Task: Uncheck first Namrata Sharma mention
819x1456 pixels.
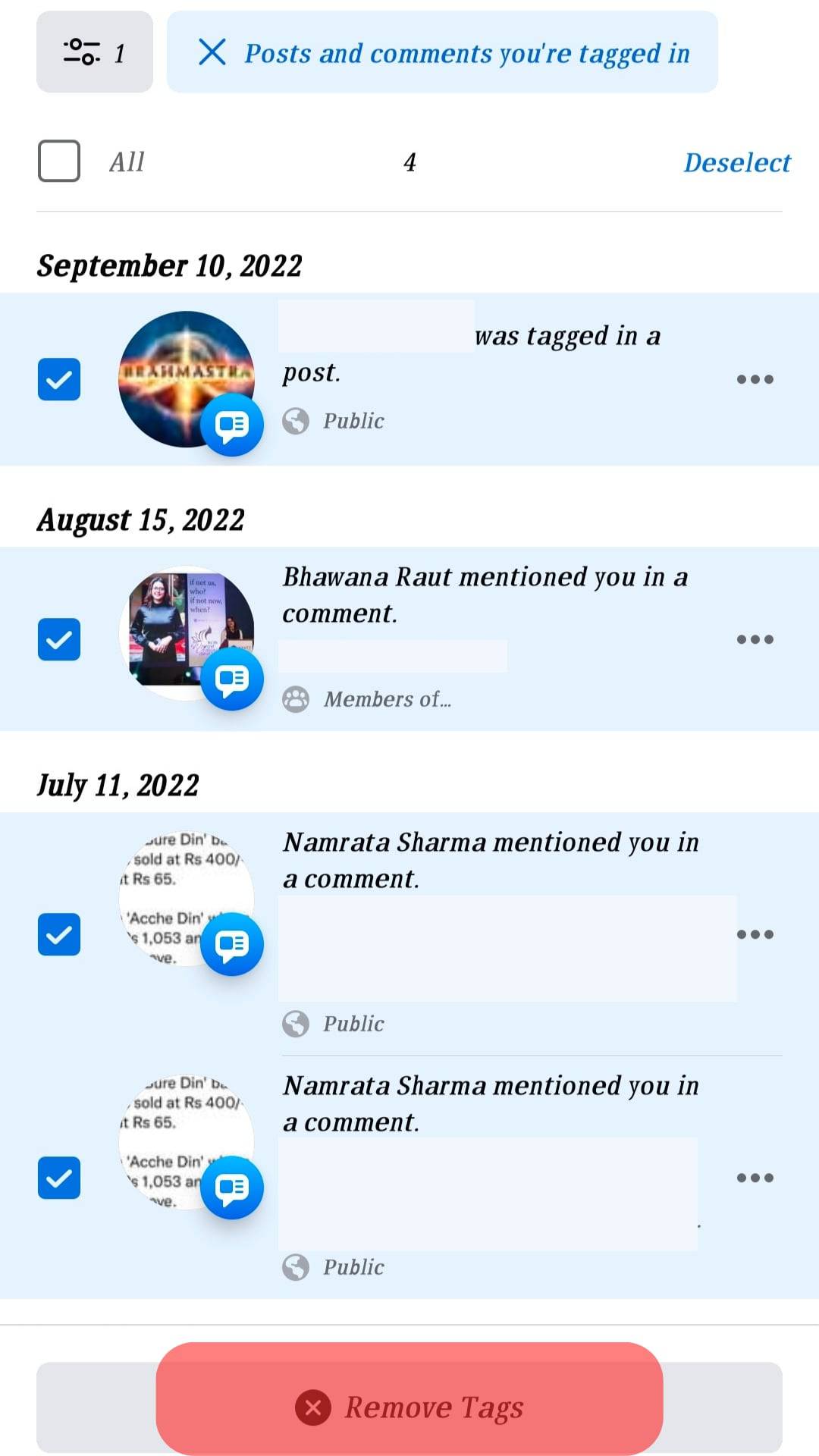Action: (x=59, y=934)
